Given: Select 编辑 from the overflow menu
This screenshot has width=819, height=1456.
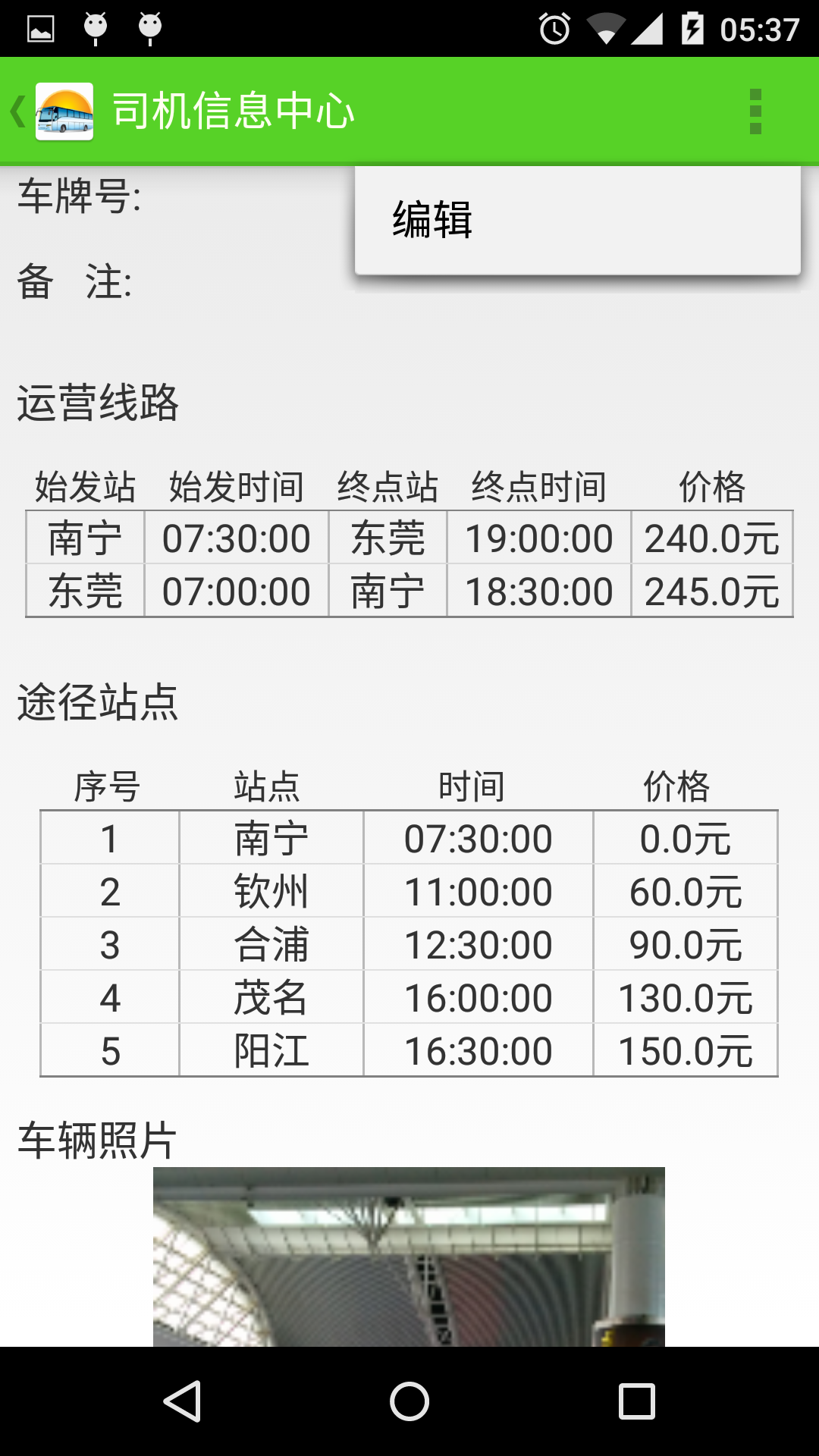Looking at the screenshot, I should [577, 220].
